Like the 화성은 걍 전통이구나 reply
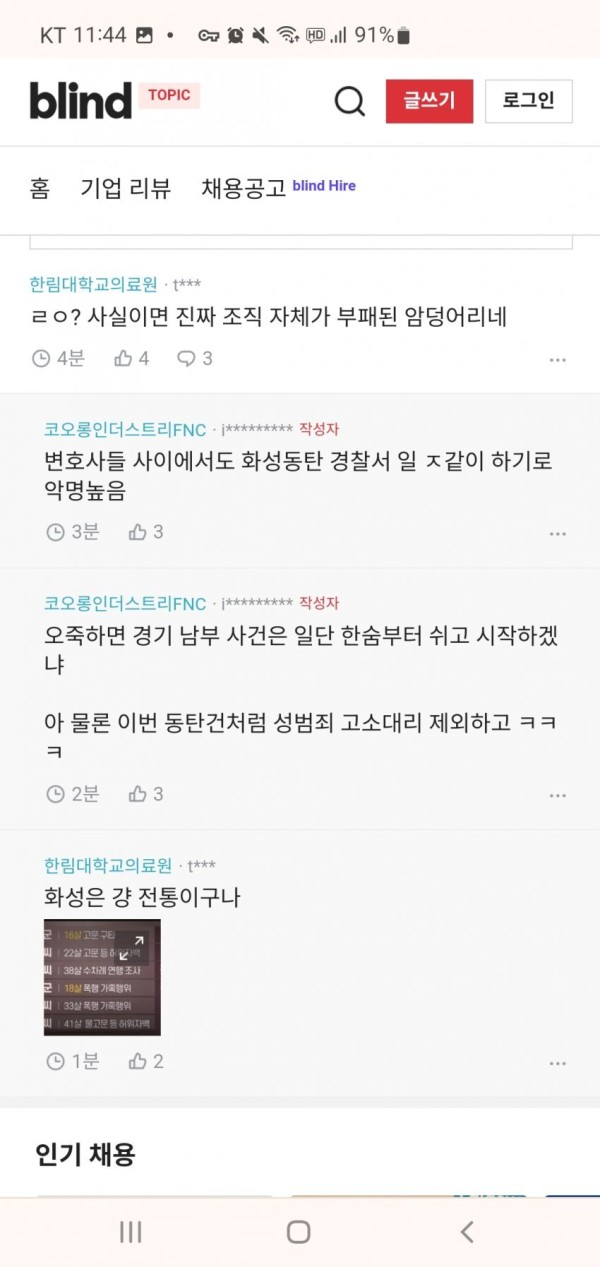This screenshot has height=1267, width=600. [x=146, y=1061]
